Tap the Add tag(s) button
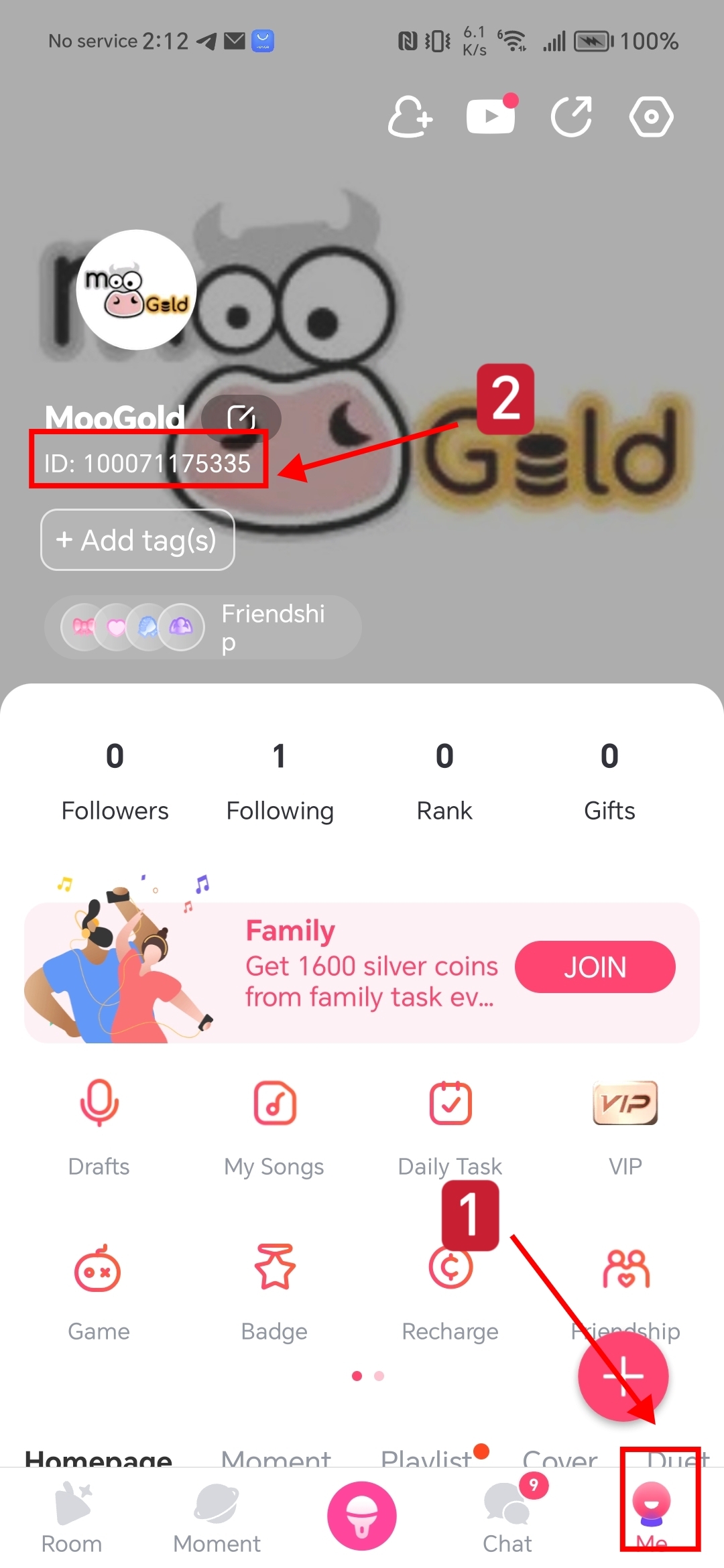 click(x=137, y=539)
